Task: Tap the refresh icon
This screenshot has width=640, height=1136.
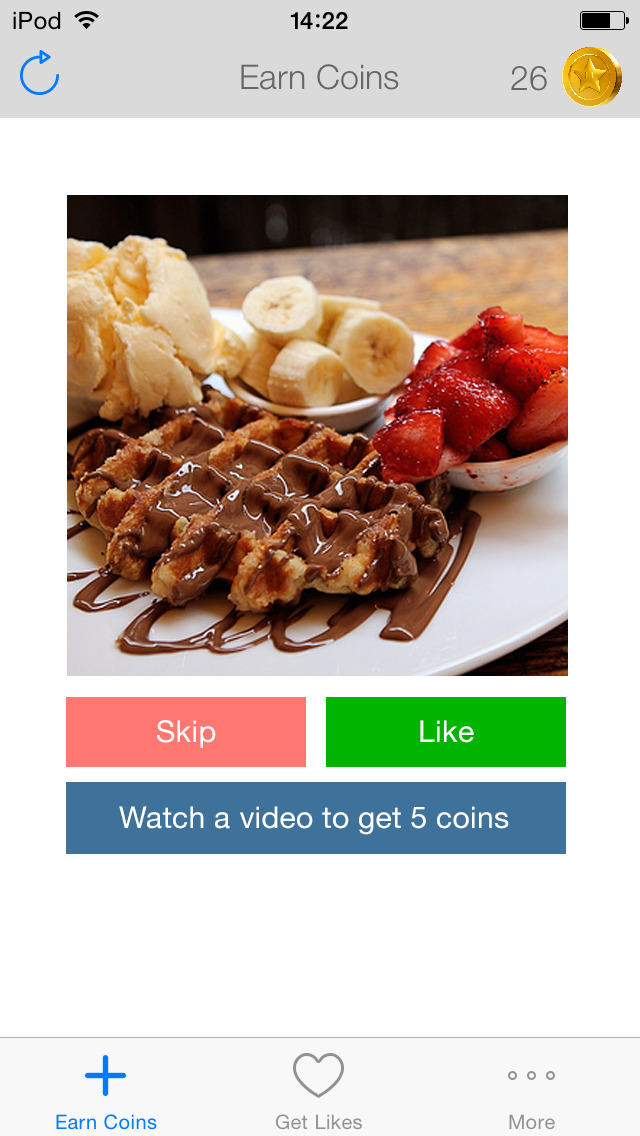Action: 40,76
